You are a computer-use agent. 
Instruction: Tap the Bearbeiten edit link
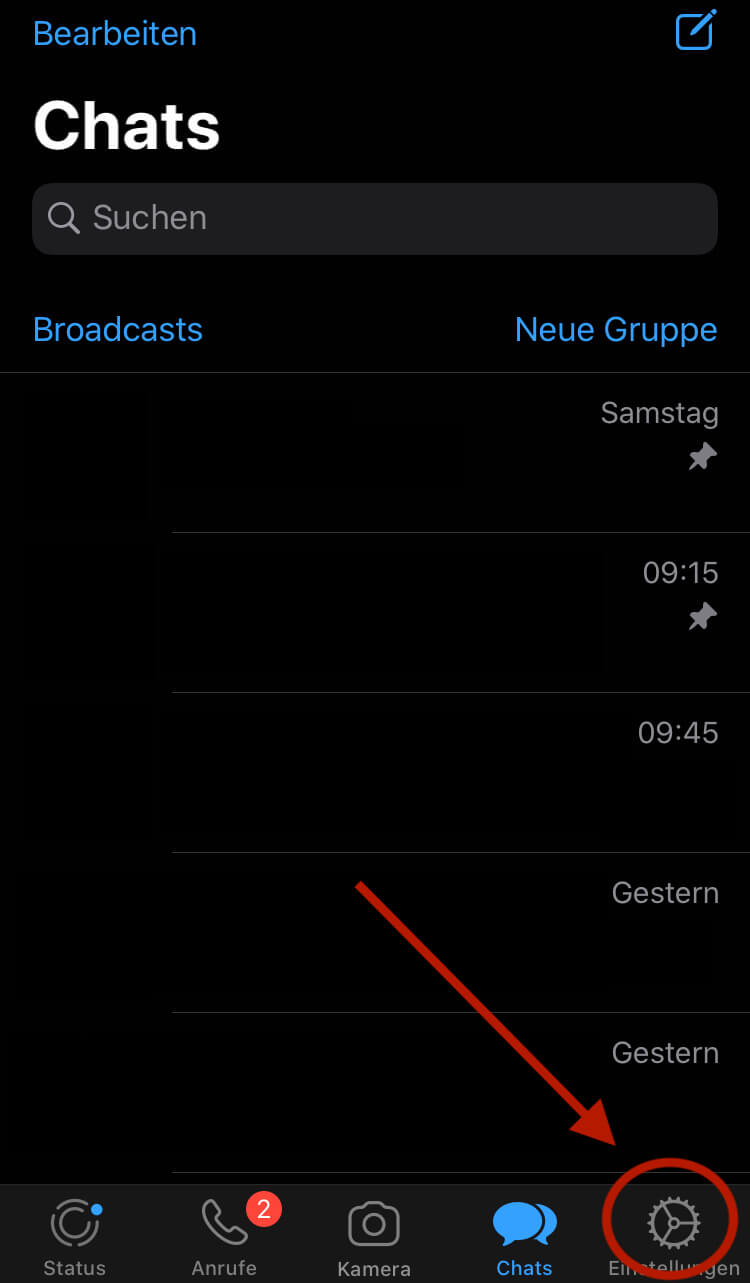(x=114, y=34)
